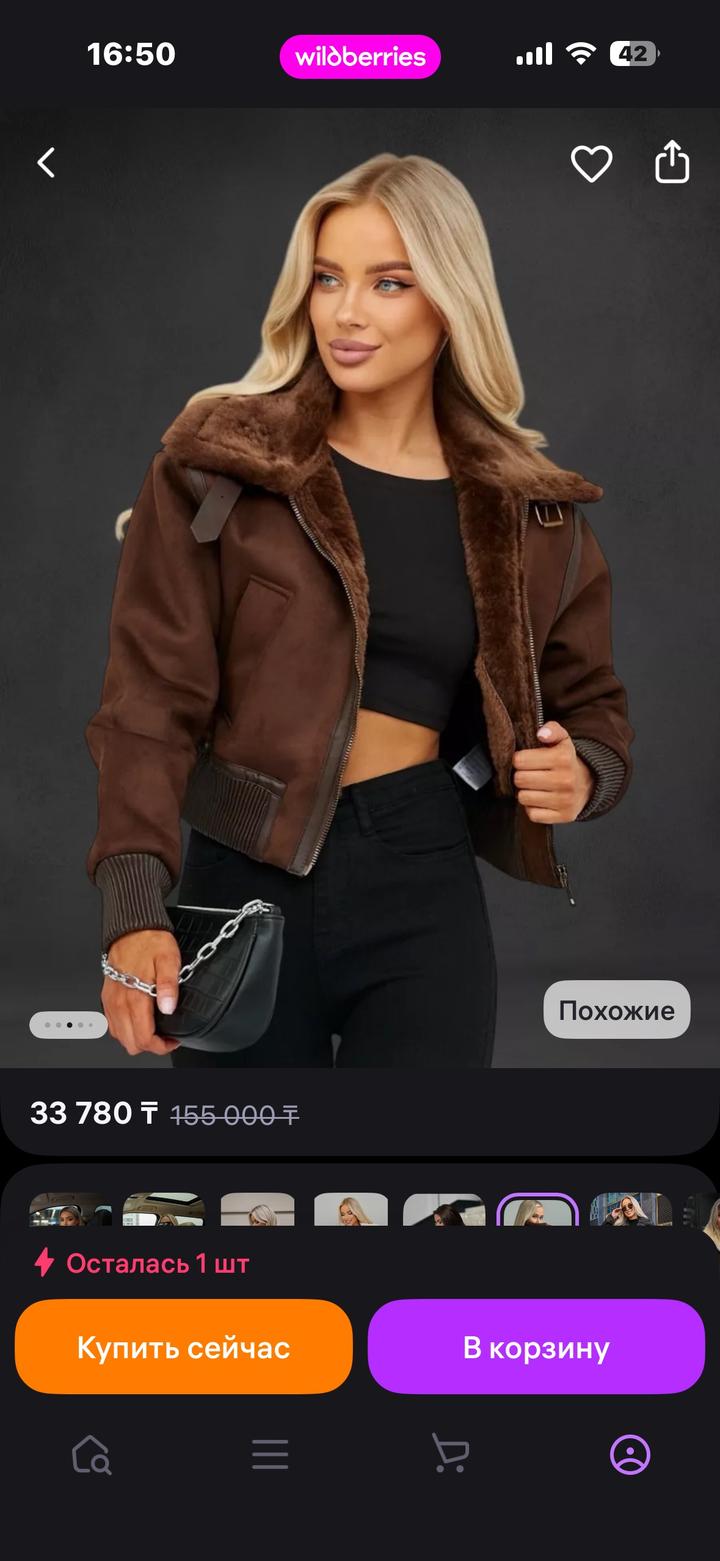
Task: Go back using the top-left arrow
Action: coord(46,163)
